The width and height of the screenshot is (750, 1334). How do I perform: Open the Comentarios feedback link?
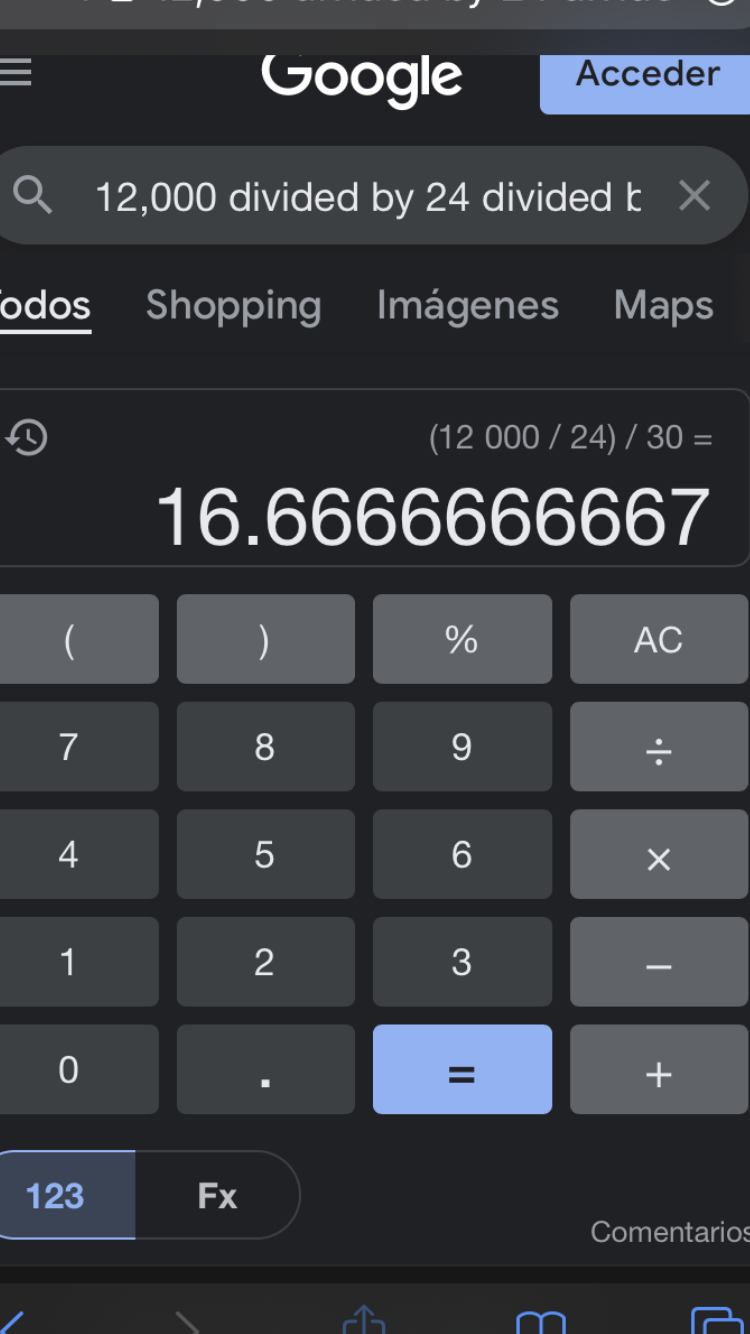click(668, 1231)
